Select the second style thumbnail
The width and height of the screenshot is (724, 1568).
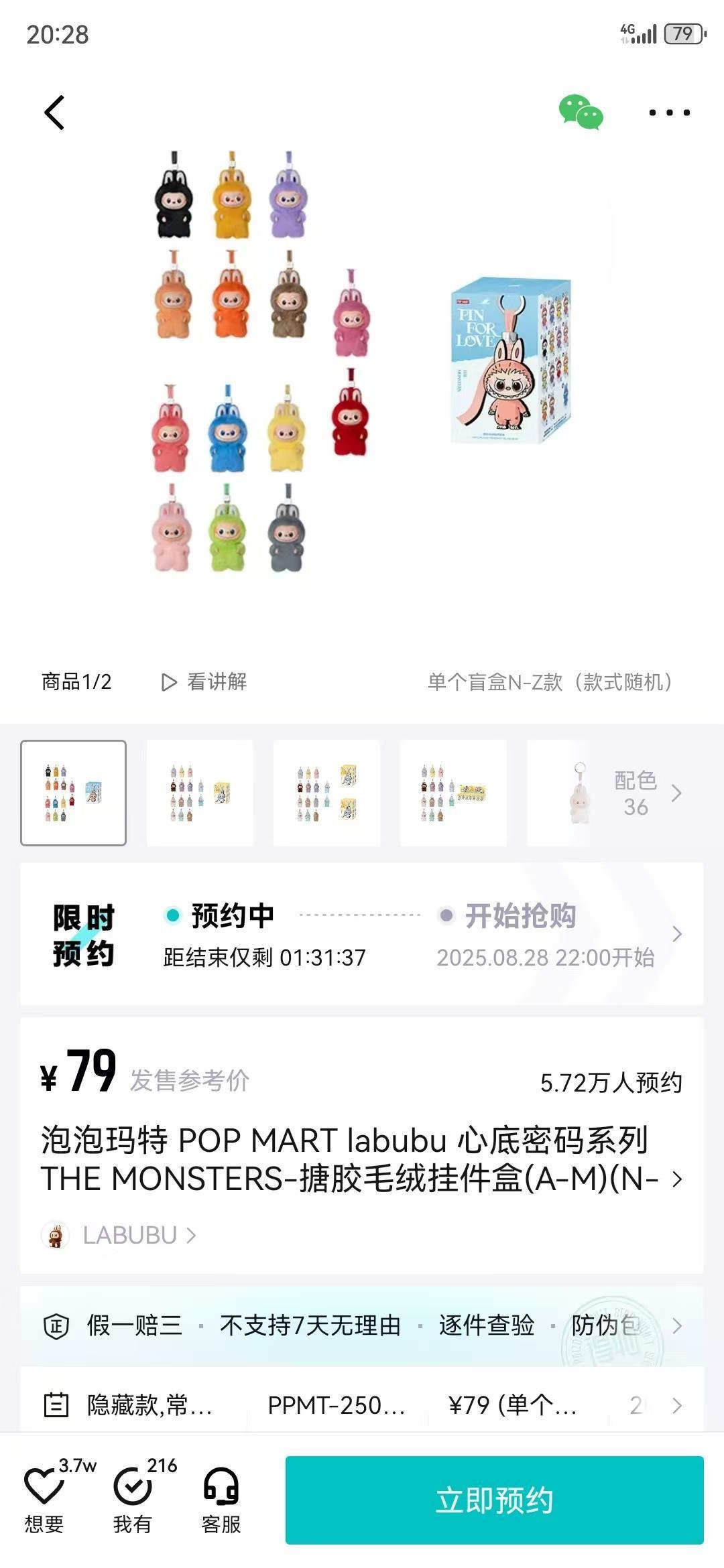coord(200,793)
